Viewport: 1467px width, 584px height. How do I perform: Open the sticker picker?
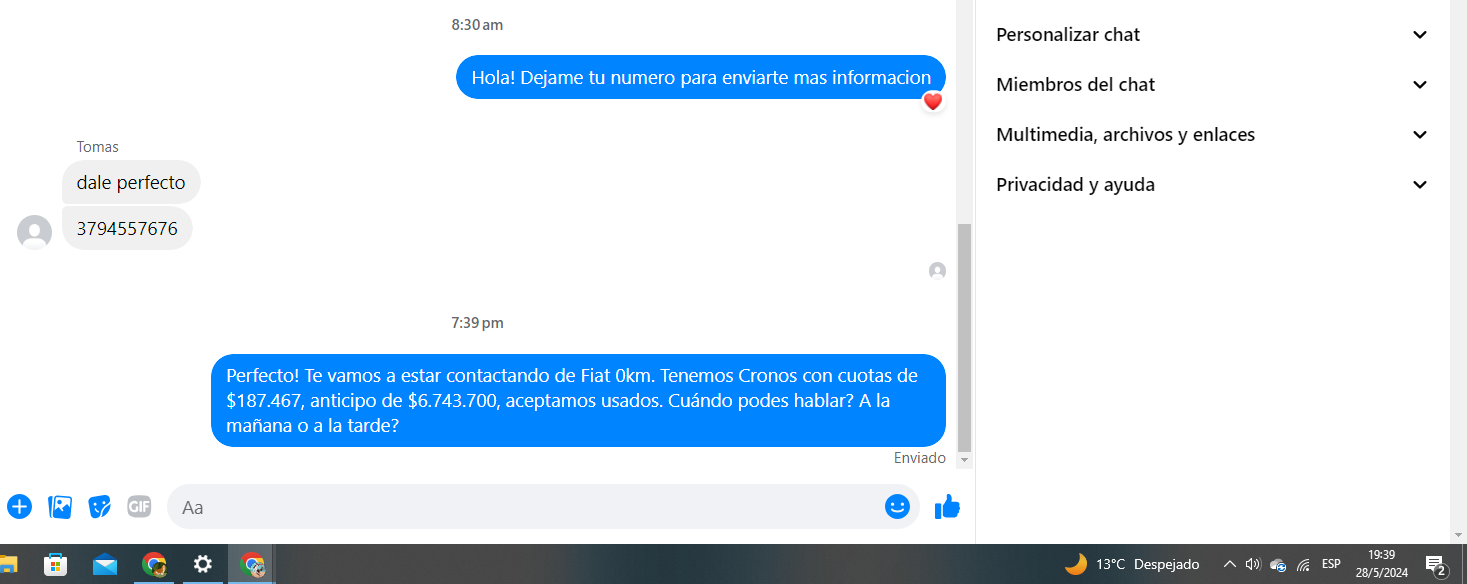coord(99,507)
